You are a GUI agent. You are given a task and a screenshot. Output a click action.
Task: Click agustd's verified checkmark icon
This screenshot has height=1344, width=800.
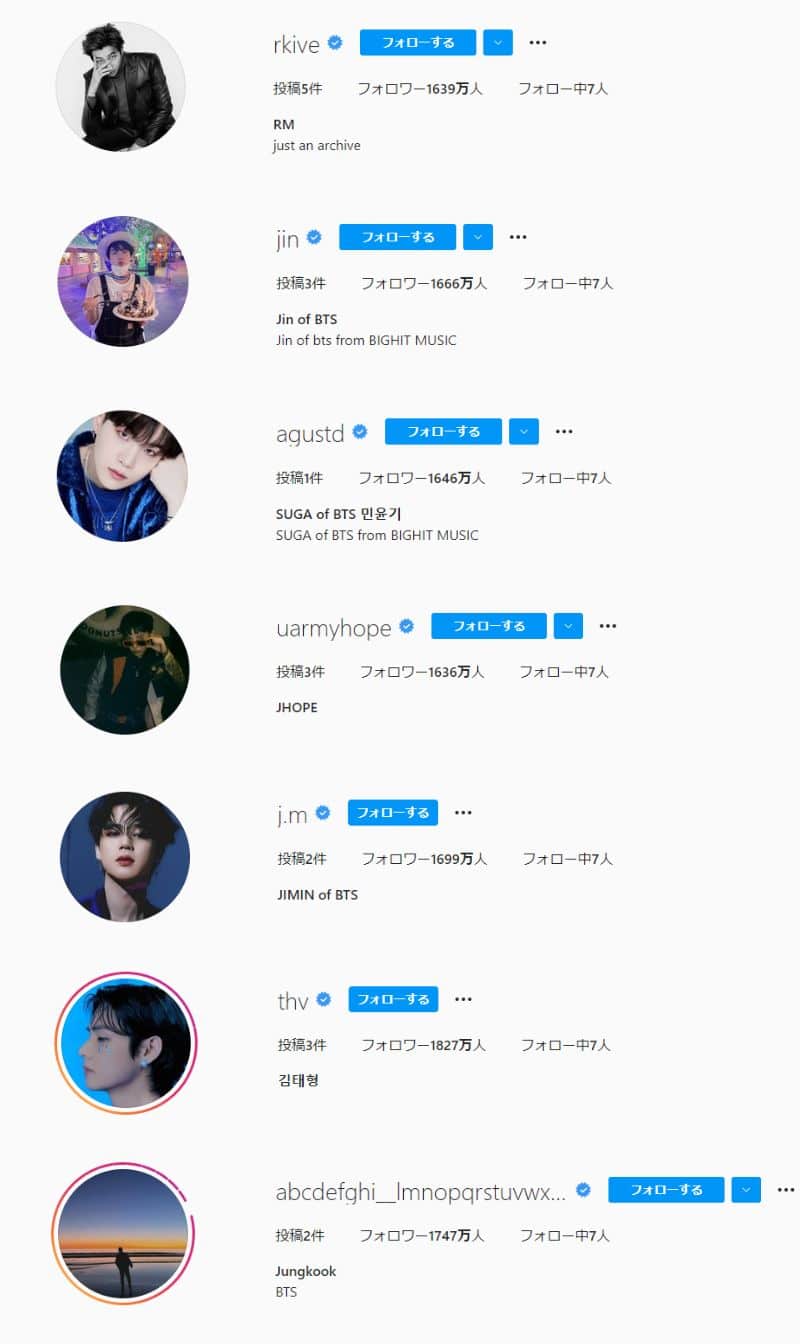(x=361, y=431)
